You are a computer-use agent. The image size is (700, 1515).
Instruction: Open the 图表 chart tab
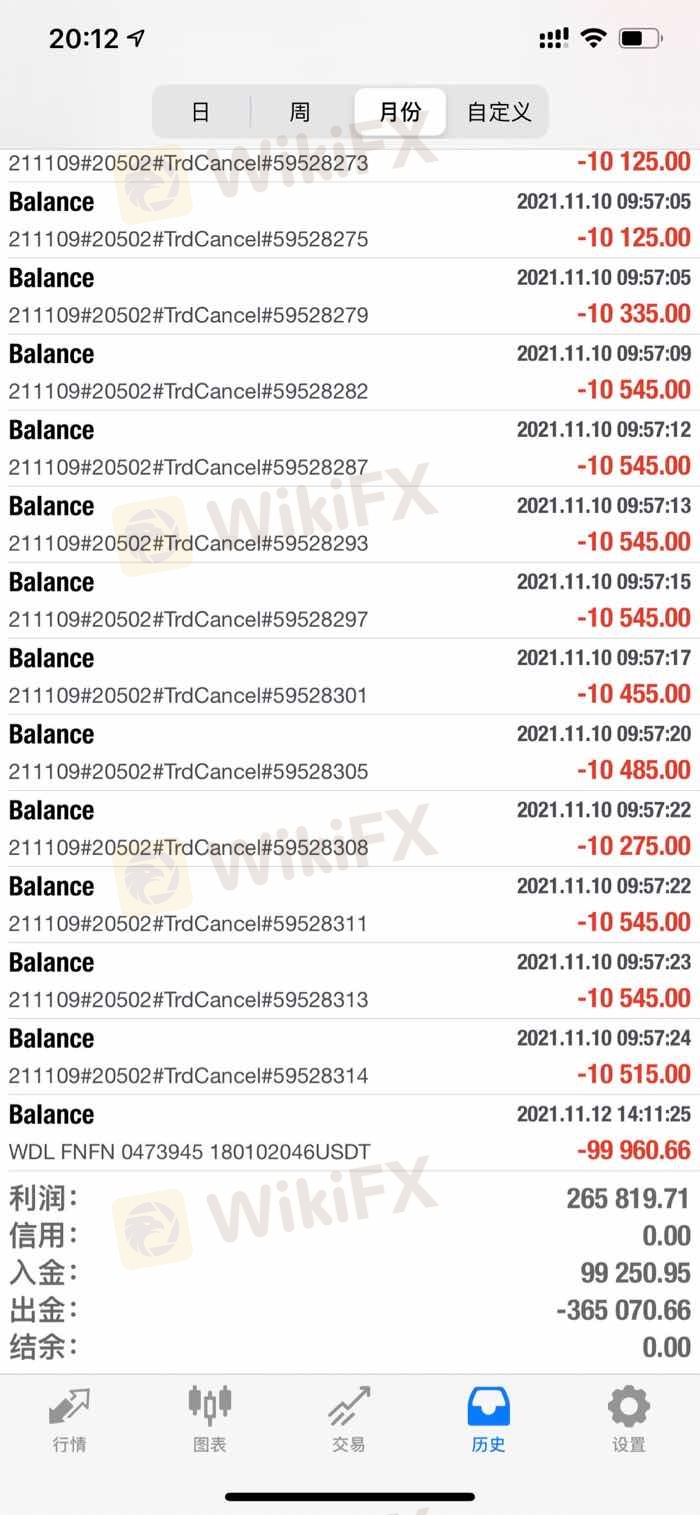tap(210, 1420)
